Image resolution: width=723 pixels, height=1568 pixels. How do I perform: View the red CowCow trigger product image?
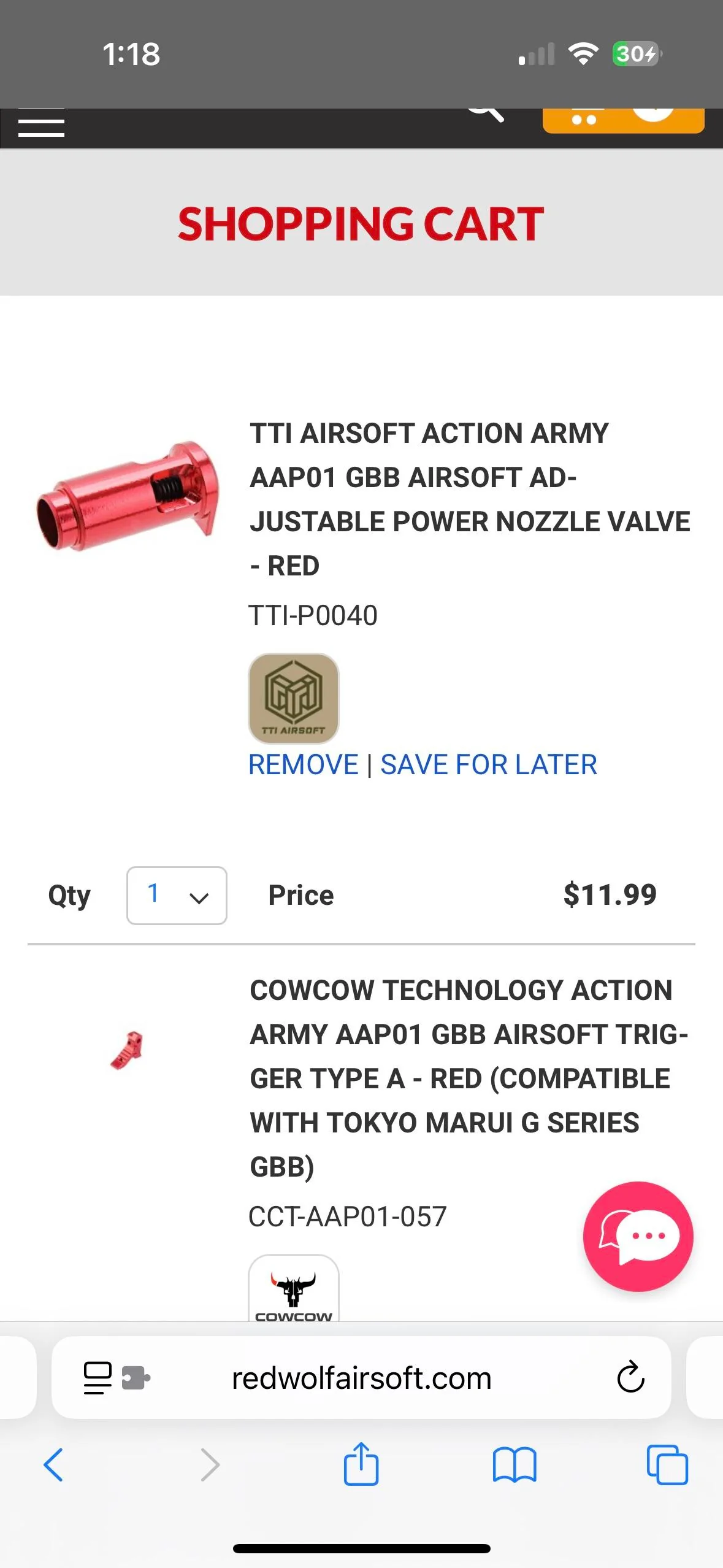(x=127, y=1050)
